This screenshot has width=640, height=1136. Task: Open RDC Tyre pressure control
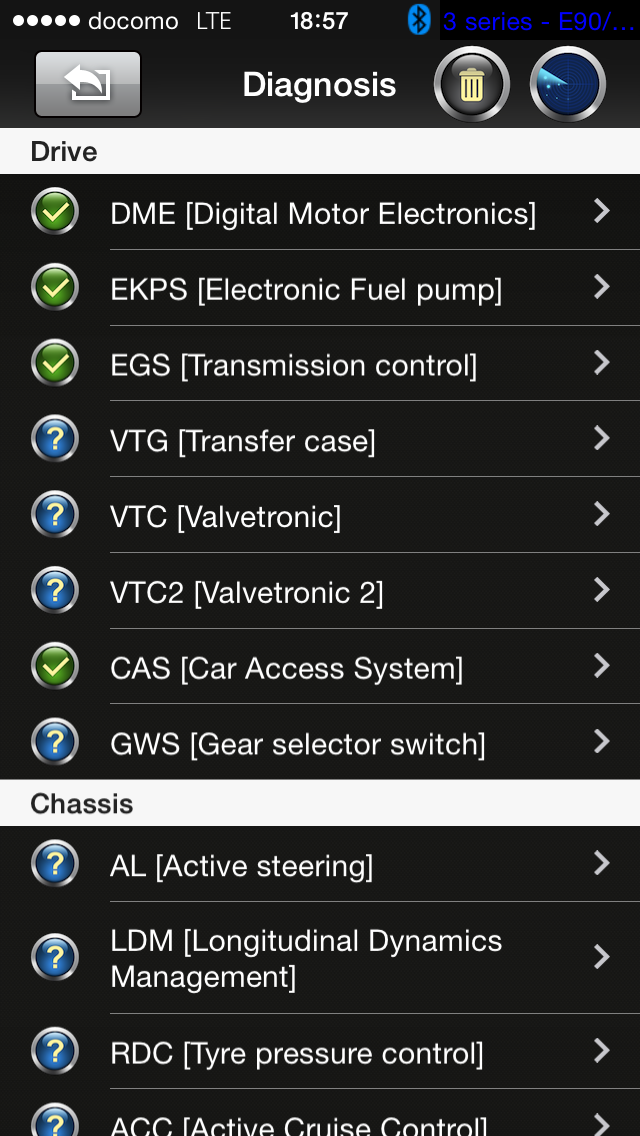tap(296, 1053)
